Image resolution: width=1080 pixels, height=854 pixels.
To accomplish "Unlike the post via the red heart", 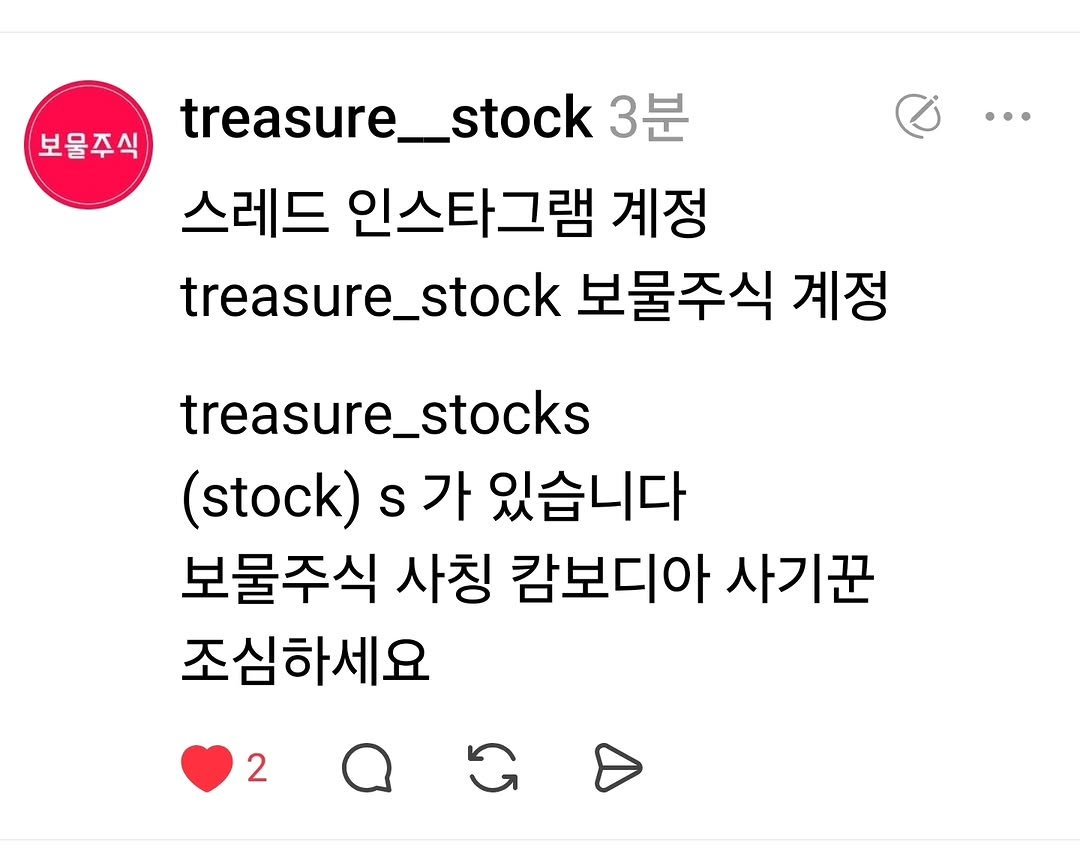I will [x=206, y=769].
